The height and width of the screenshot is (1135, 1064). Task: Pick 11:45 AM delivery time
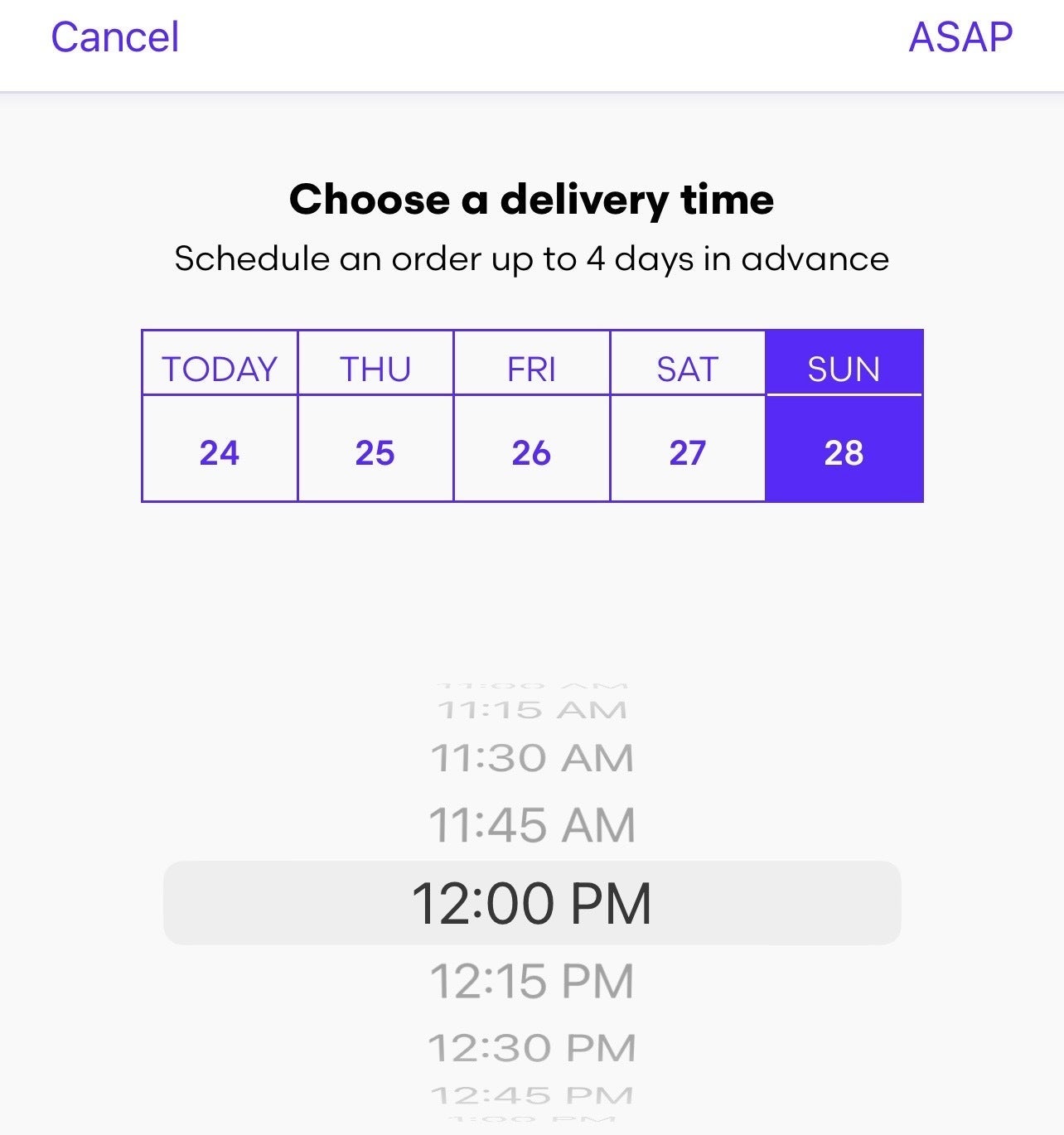point(533,823)
